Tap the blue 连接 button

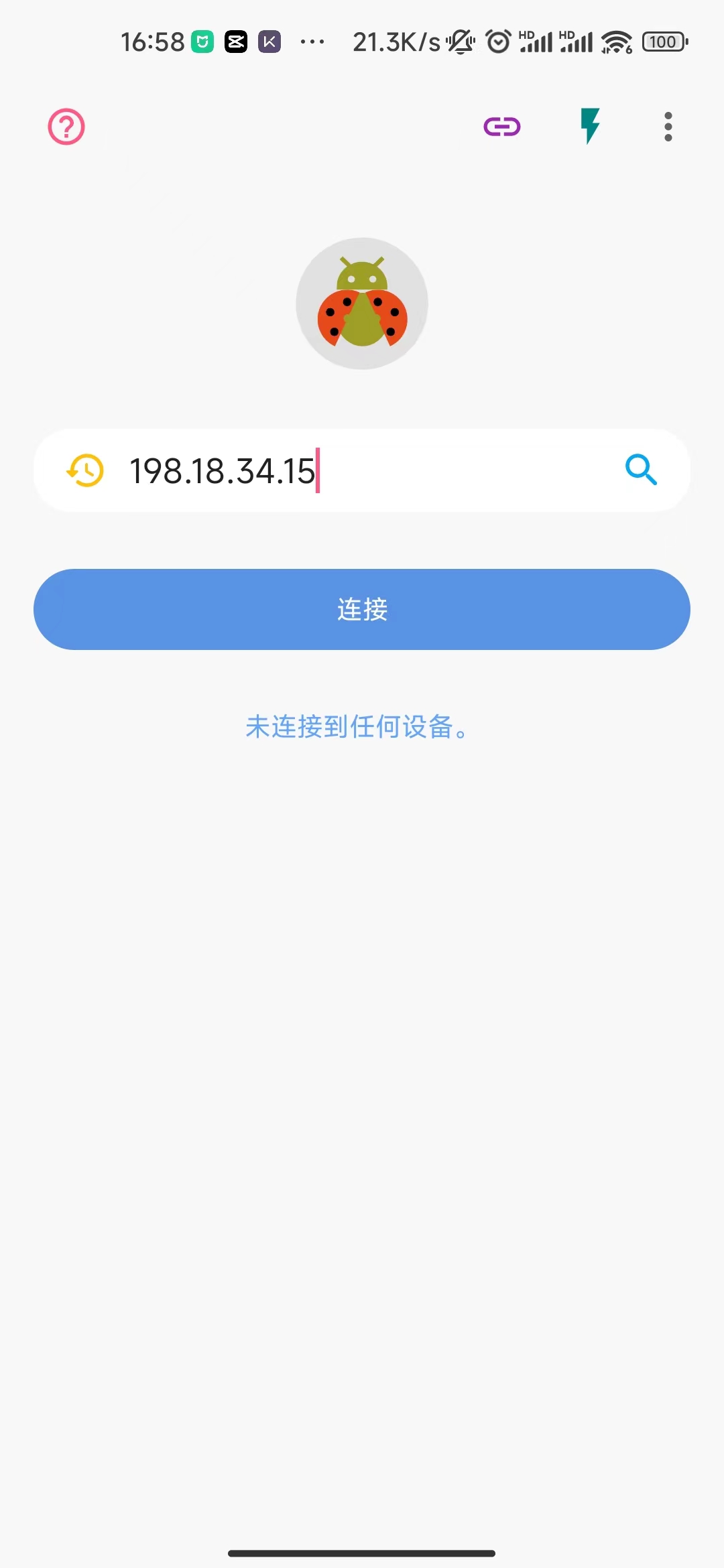coord(362,609)
